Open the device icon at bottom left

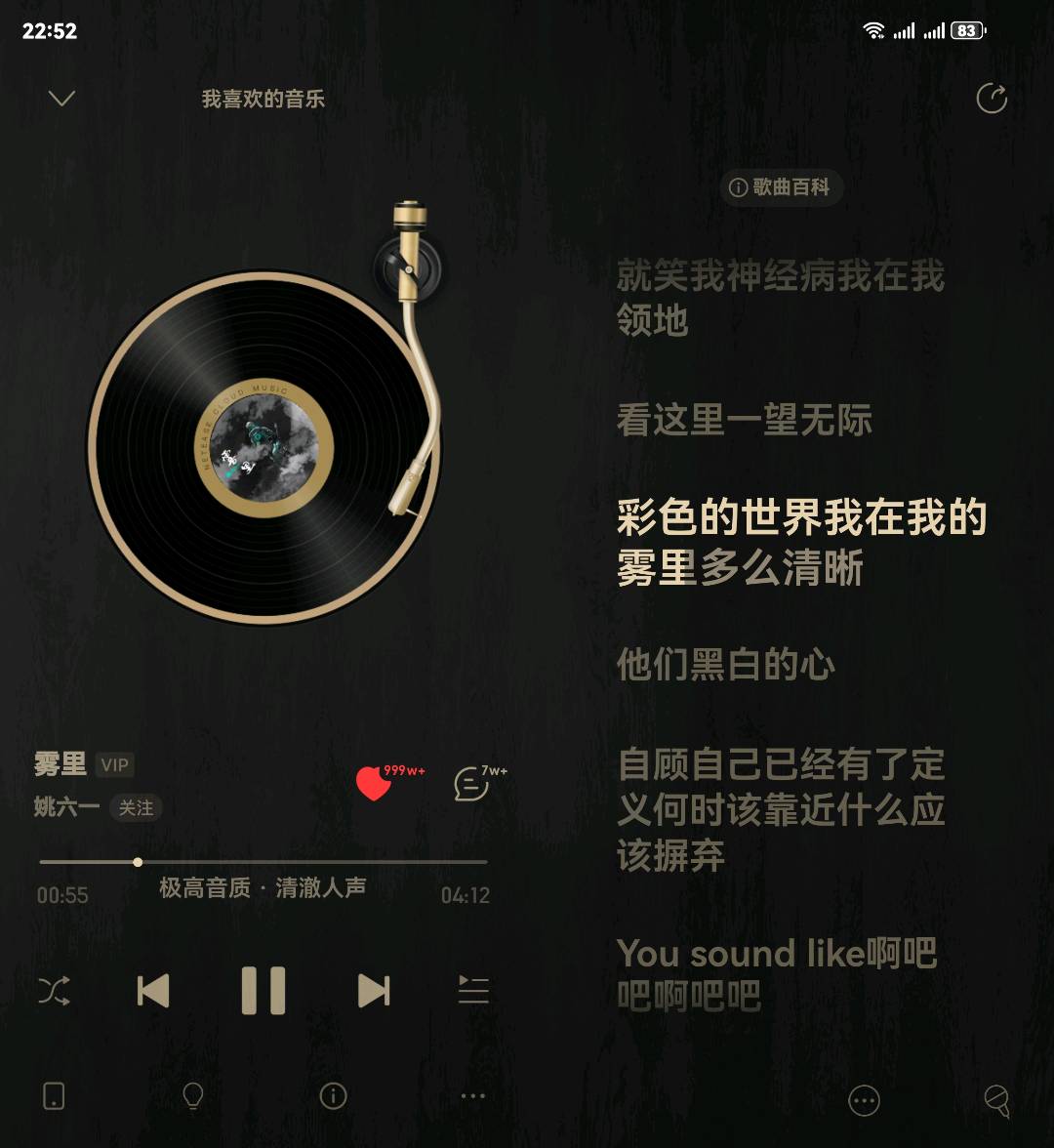[54, 1096]
